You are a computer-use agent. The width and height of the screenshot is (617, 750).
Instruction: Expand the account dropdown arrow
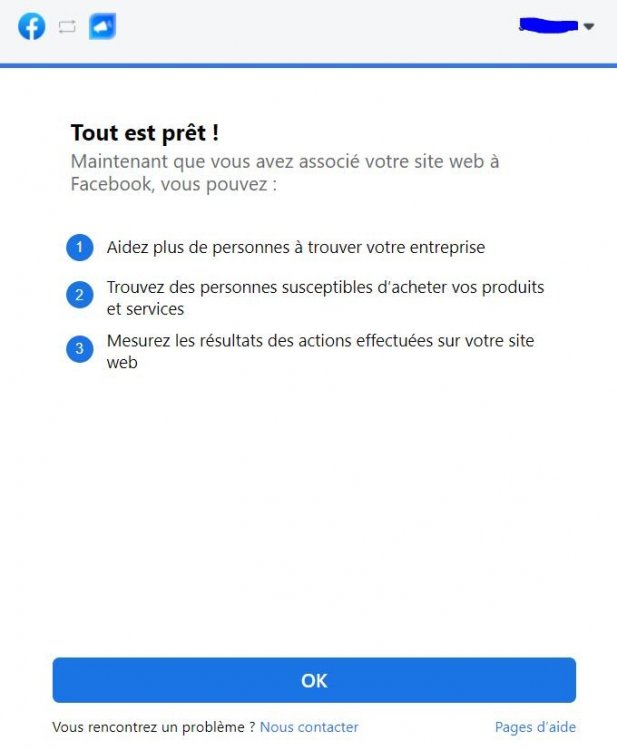[589, 27]
